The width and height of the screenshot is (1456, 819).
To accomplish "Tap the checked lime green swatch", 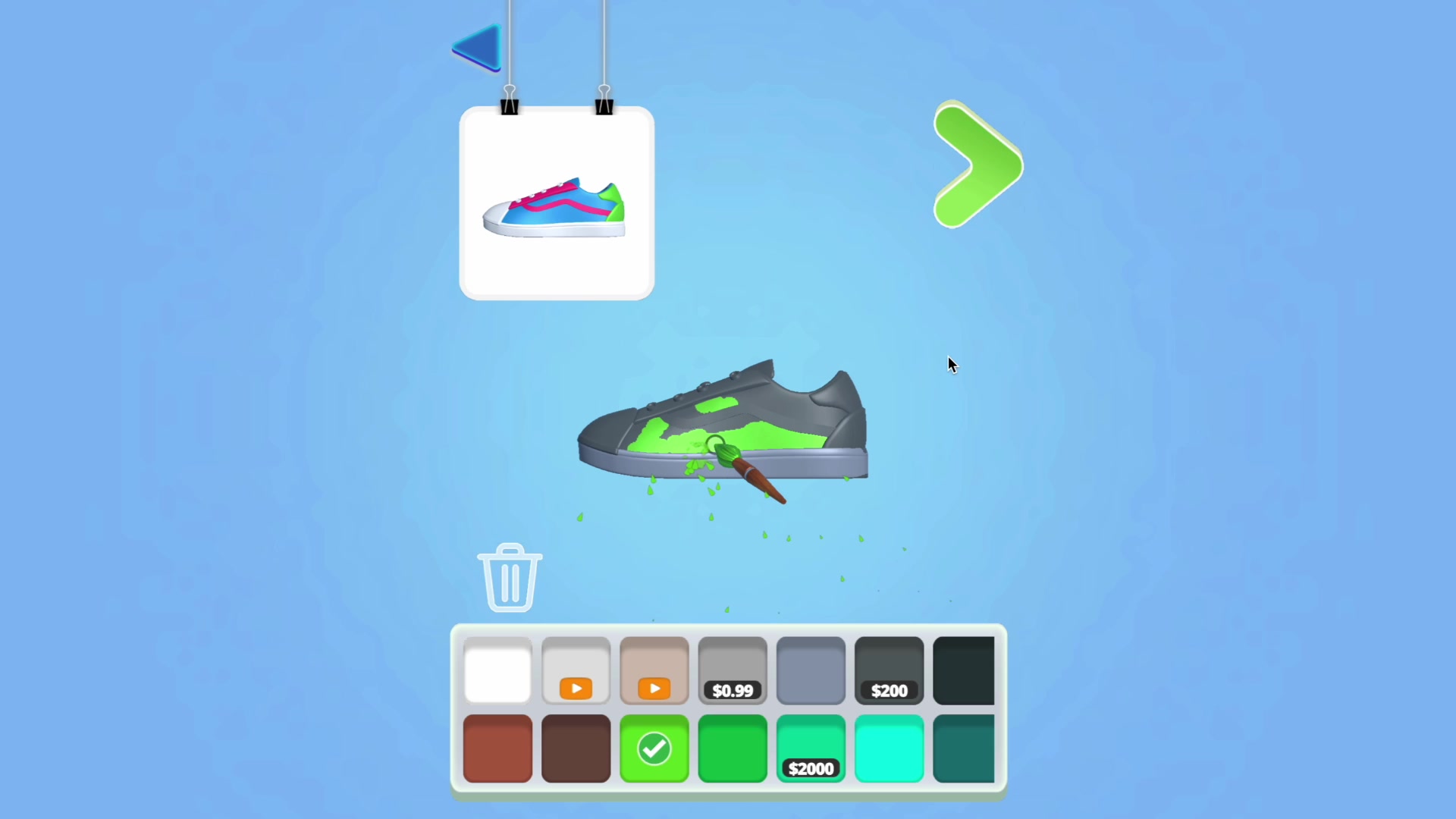I will (654, 748).
